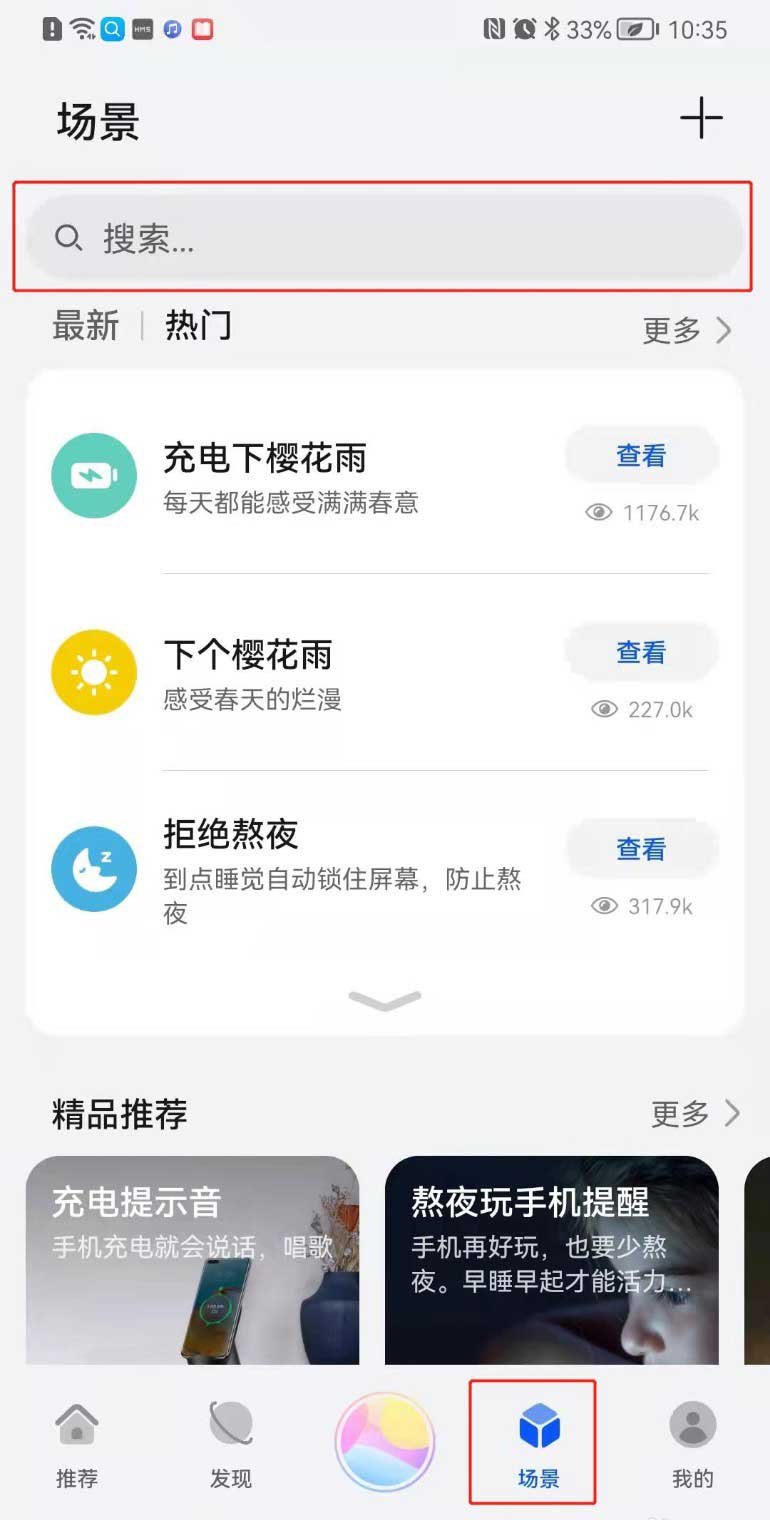Open the 熬夜玩手机提醒 card
The width and height of the screenshot is (770, 1520).
(x=551, y=1260)
